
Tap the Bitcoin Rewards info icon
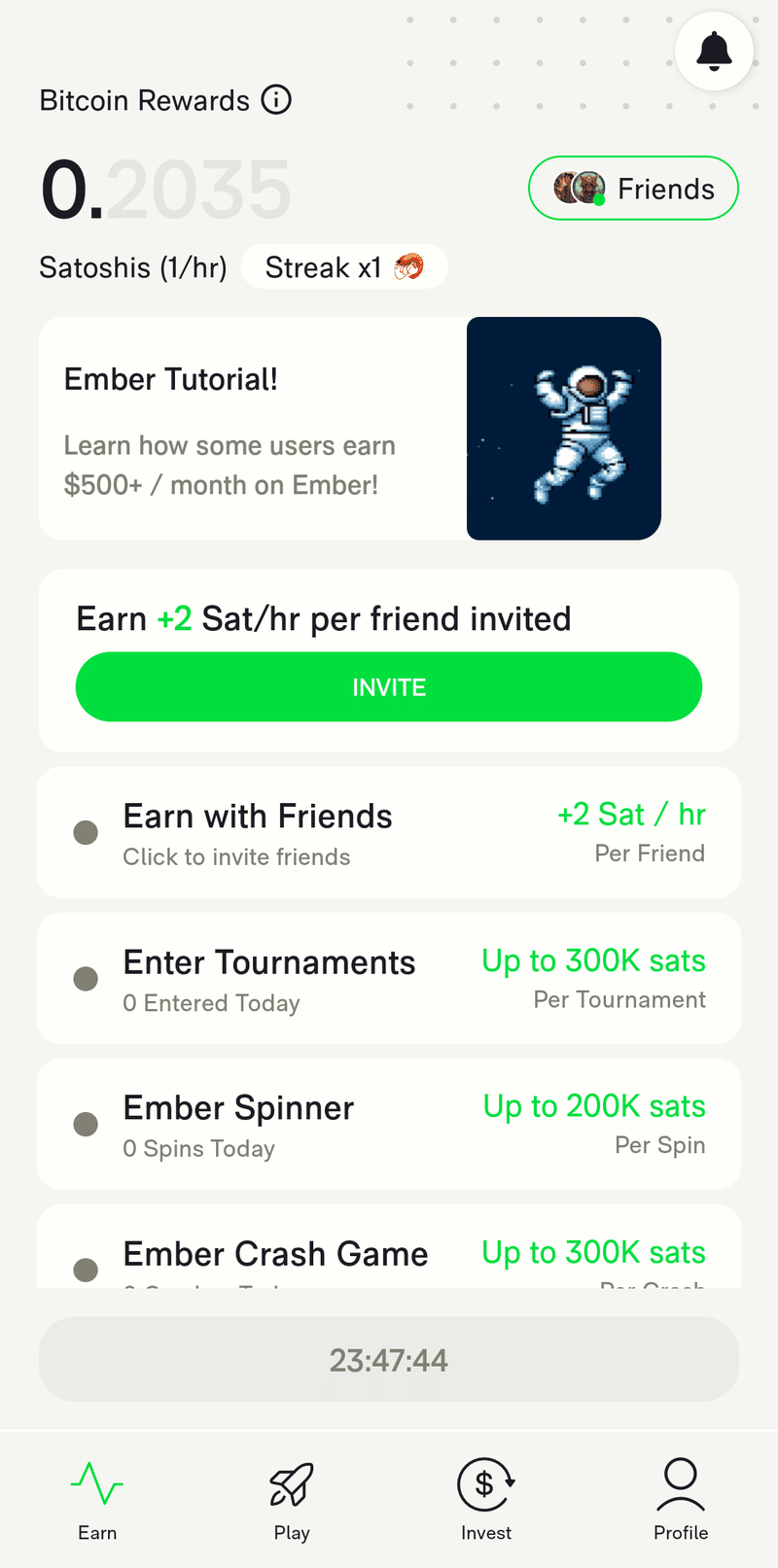click(276, 100)
